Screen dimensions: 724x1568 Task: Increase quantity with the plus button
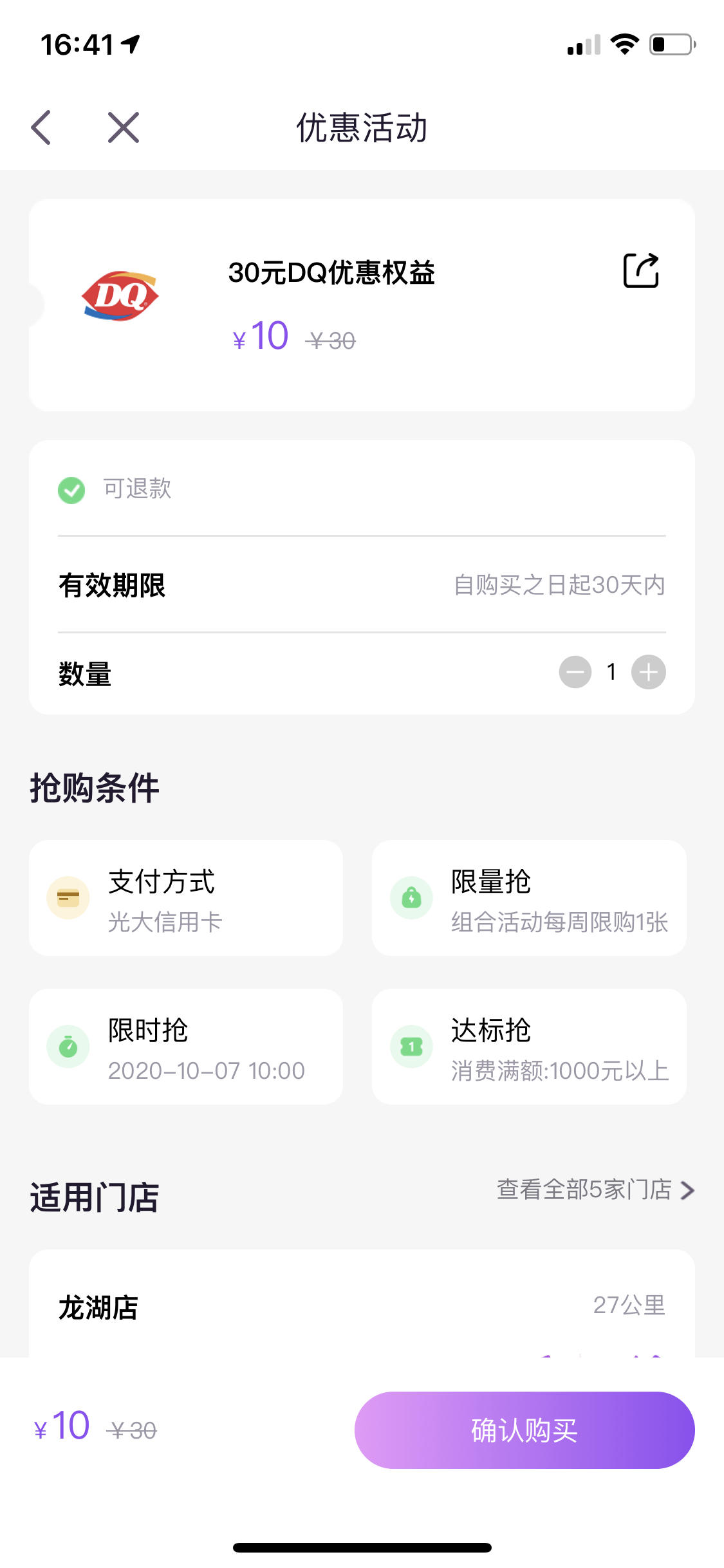point(649,672)
